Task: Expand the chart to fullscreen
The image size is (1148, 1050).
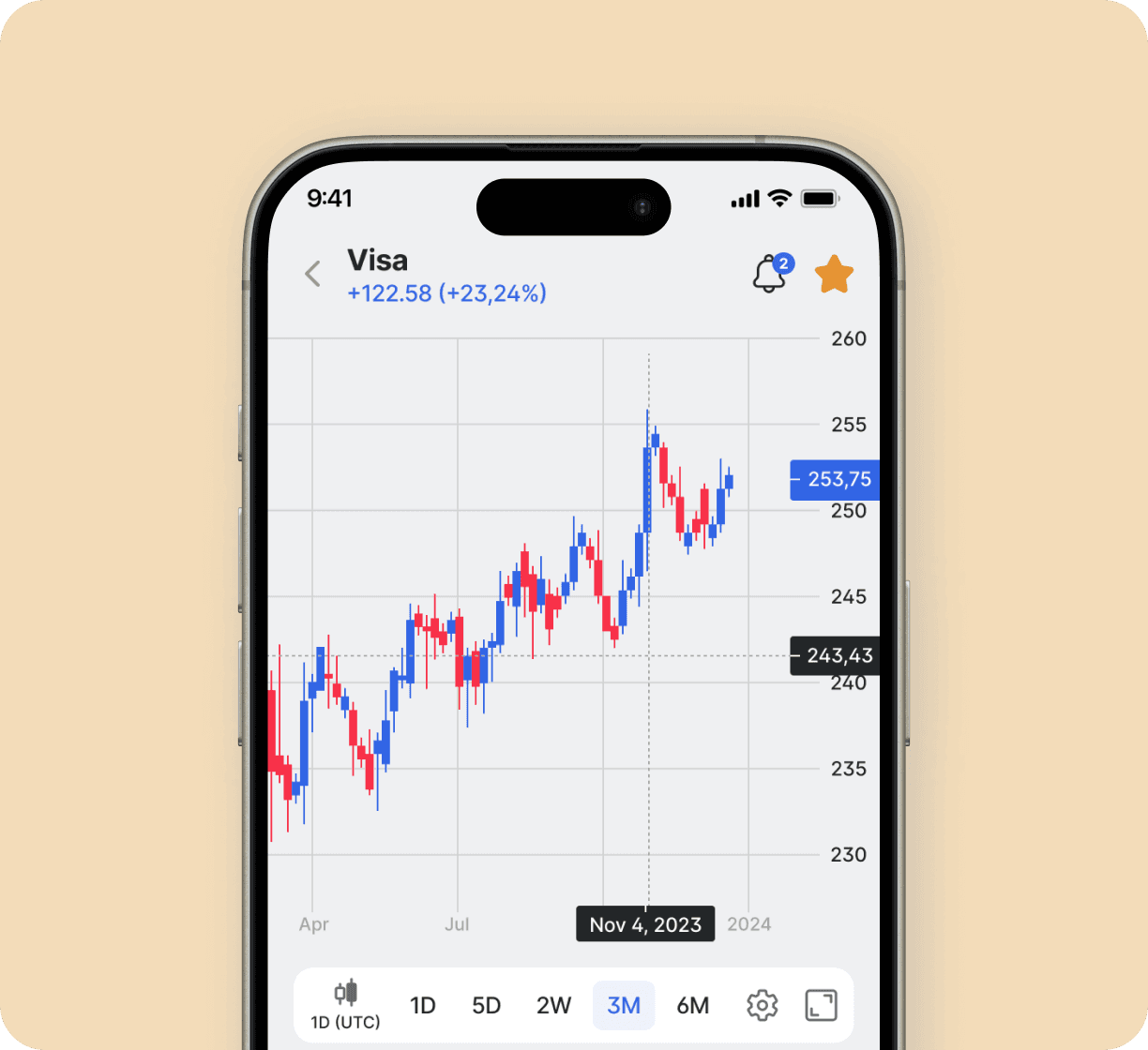Action: [822, 1006]
